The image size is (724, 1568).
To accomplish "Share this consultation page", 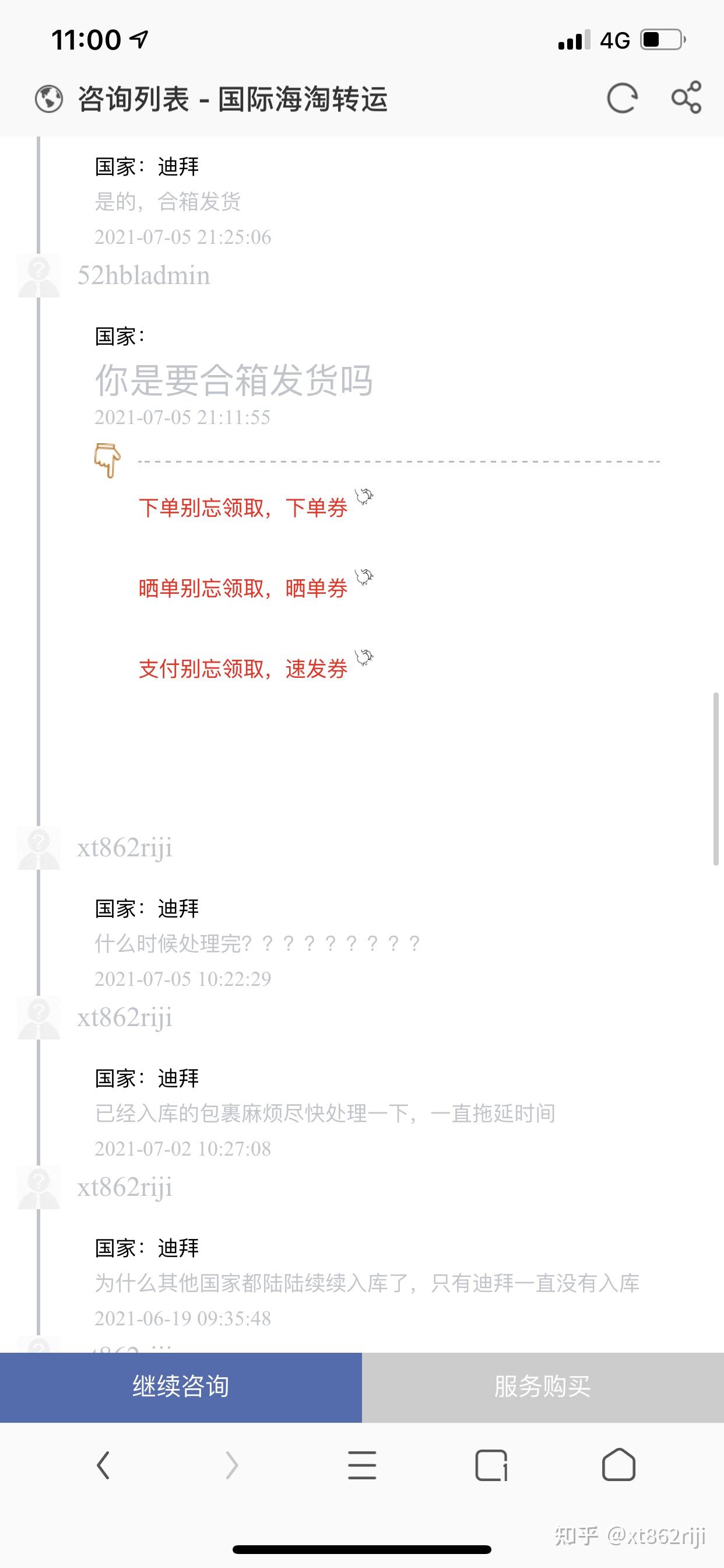I will click(x=686, y=98).
